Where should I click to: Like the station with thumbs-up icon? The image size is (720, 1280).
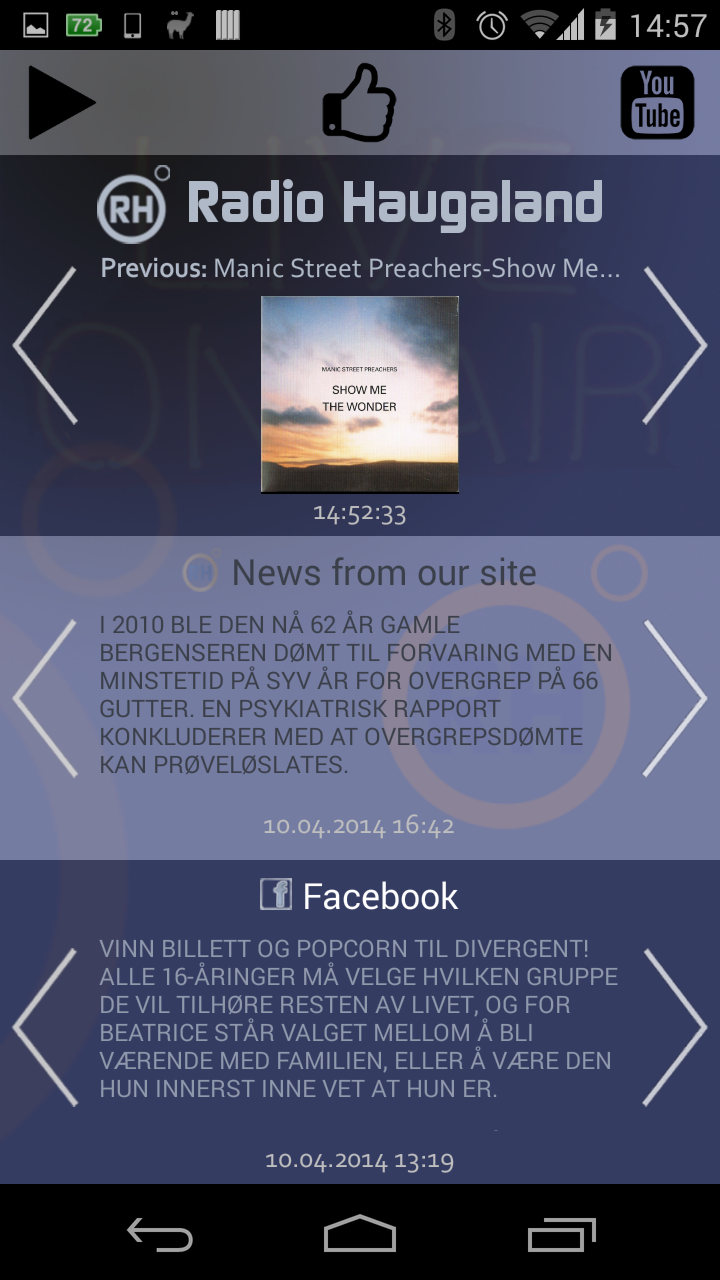coord(359,102)
